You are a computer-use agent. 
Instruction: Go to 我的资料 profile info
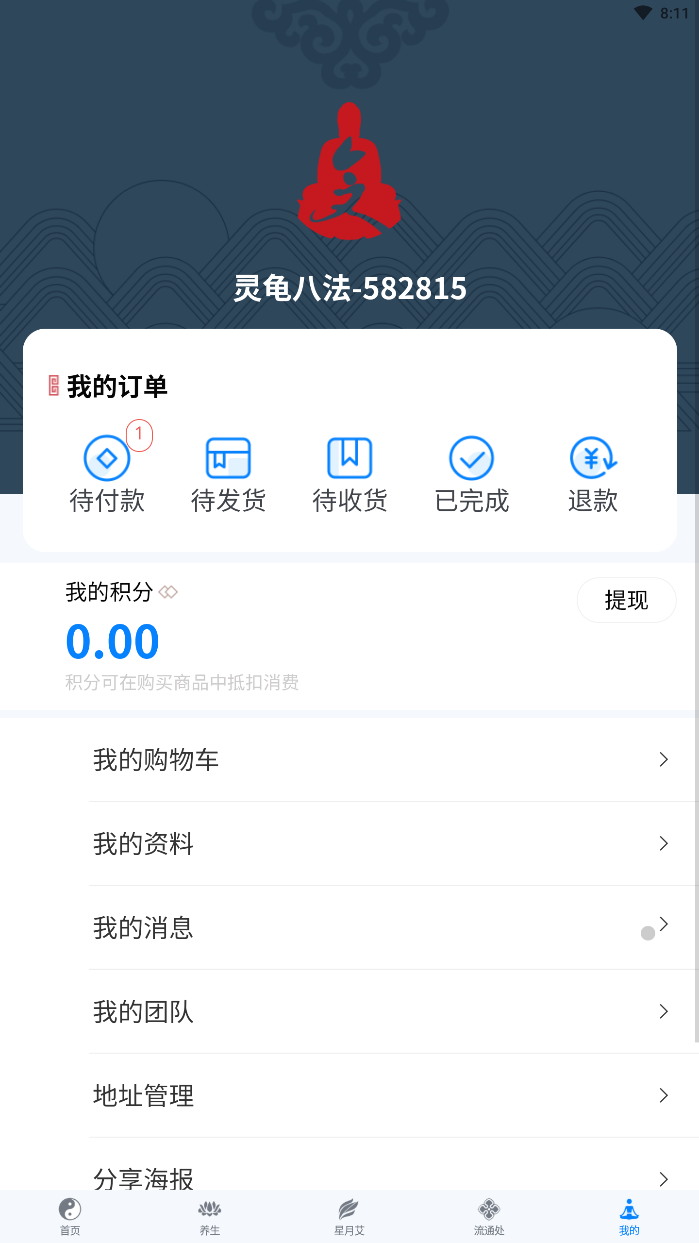380,844
